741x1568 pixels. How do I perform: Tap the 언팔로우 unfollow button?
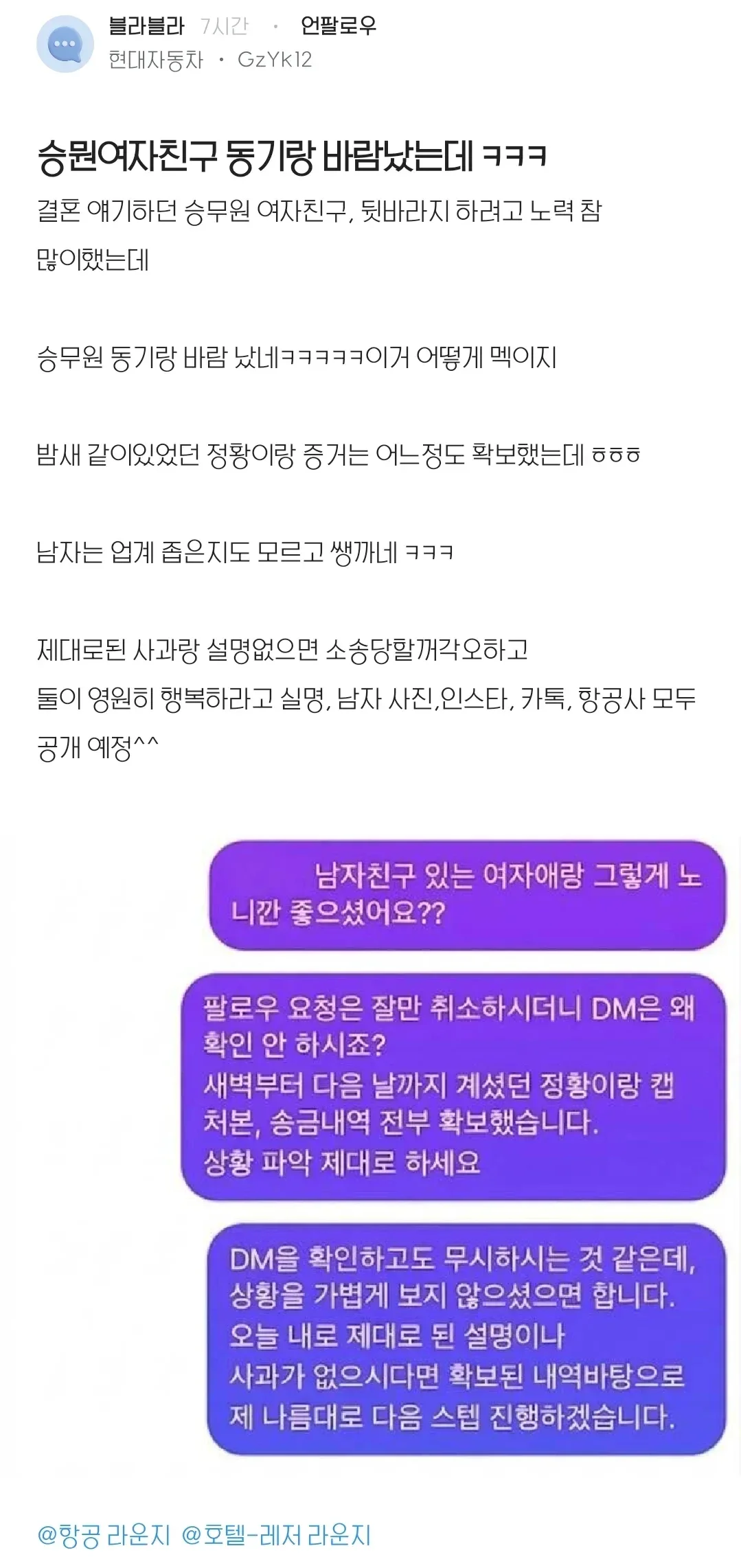(x=339, y=26)
